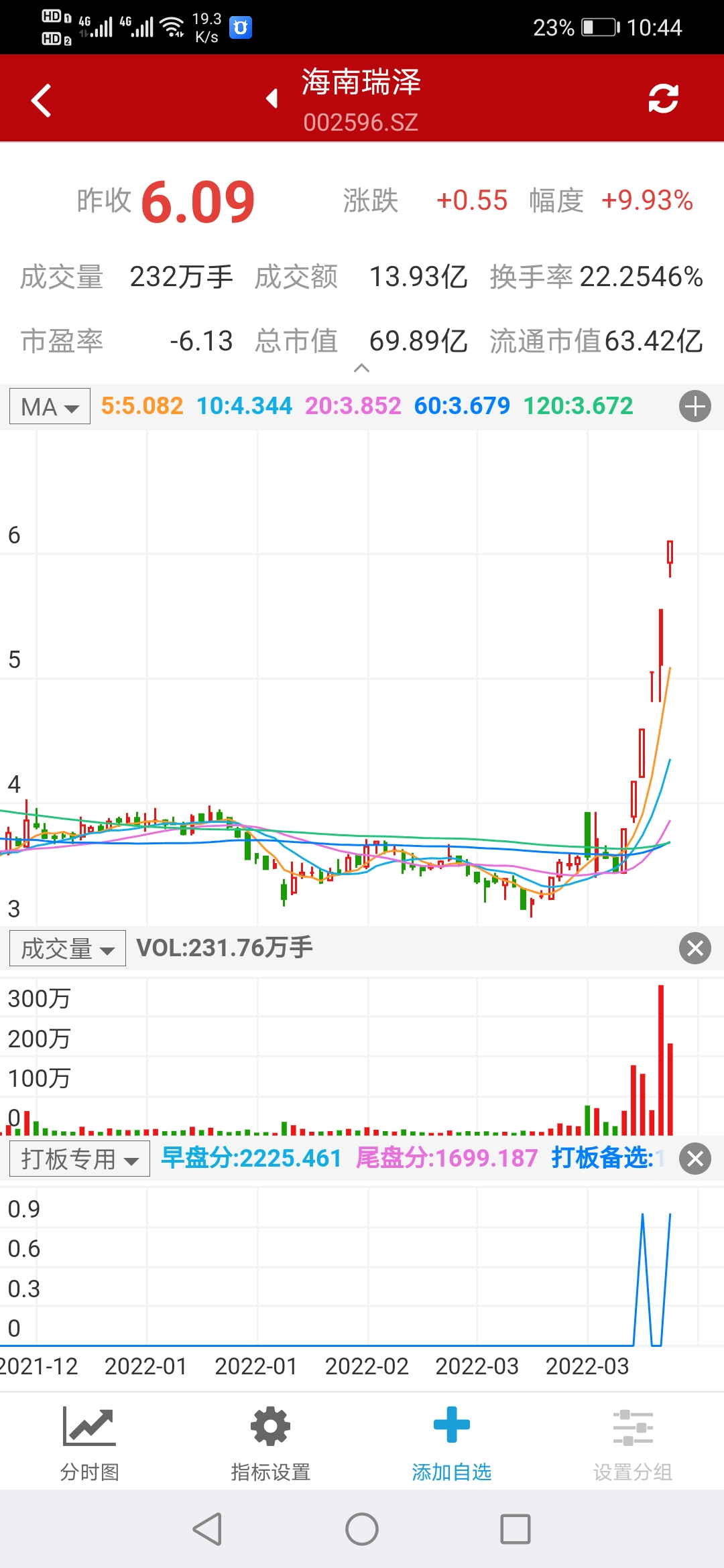The height and width of the screenshot is (1568, 724).
Task: Open the 打板专用 indicator dropdown
Action: 79,1159
